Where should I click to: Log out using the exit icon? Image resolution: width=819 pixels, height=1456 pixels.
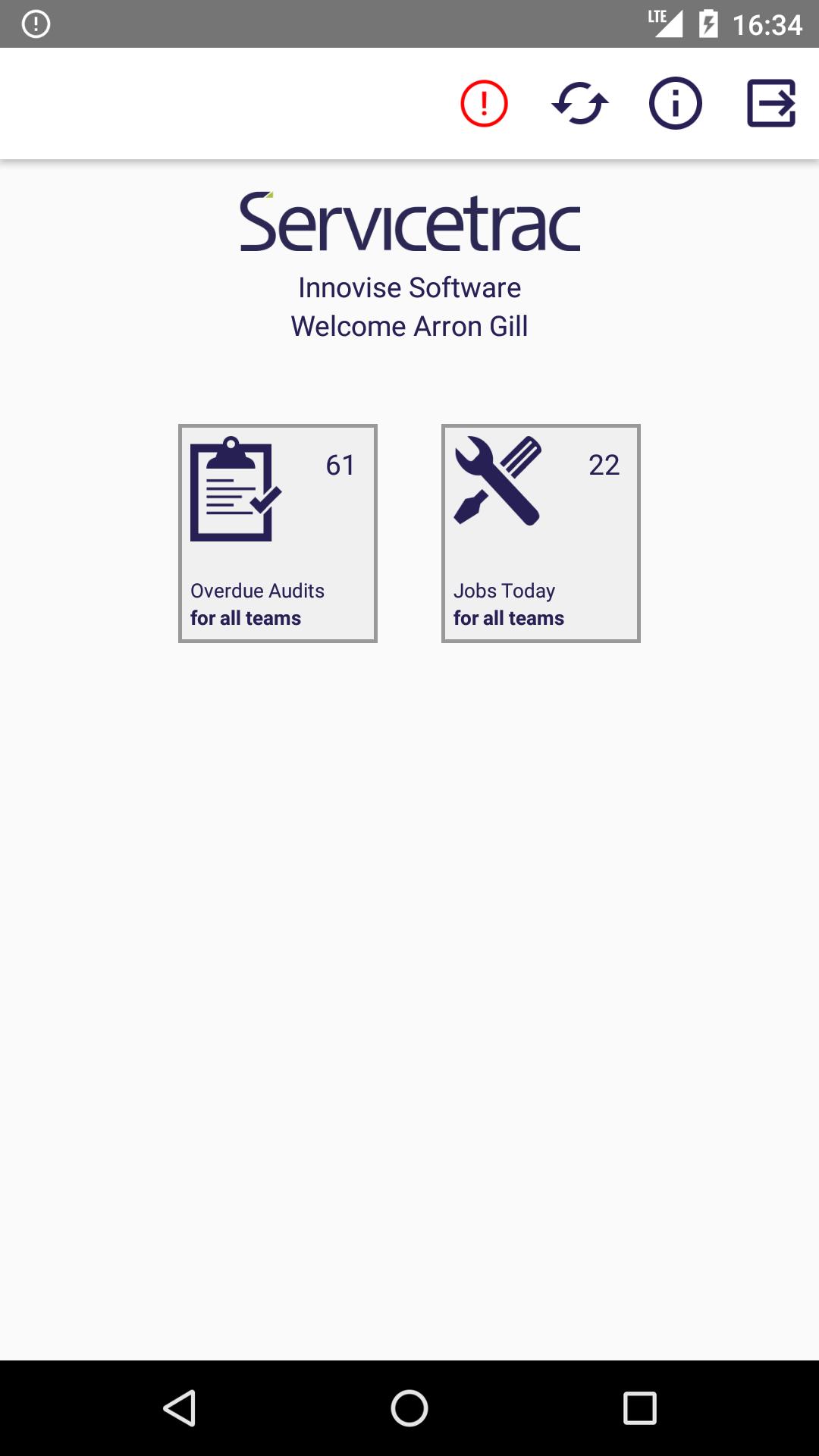771,103
